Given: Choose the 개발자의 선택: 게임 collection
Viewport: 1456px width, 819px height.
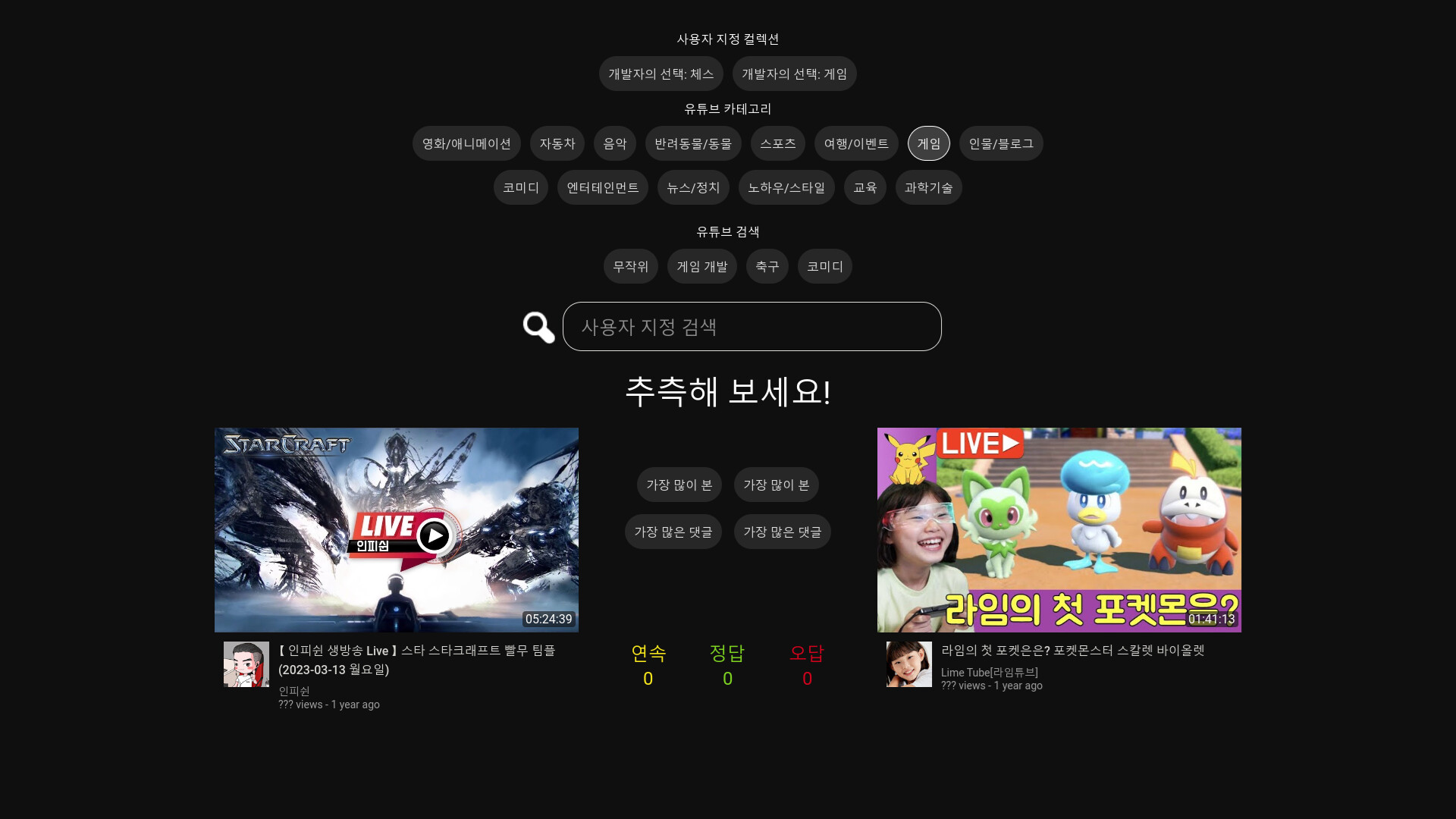Looking at the screenshot, I should pyautogui.click(x=794, y=74).
